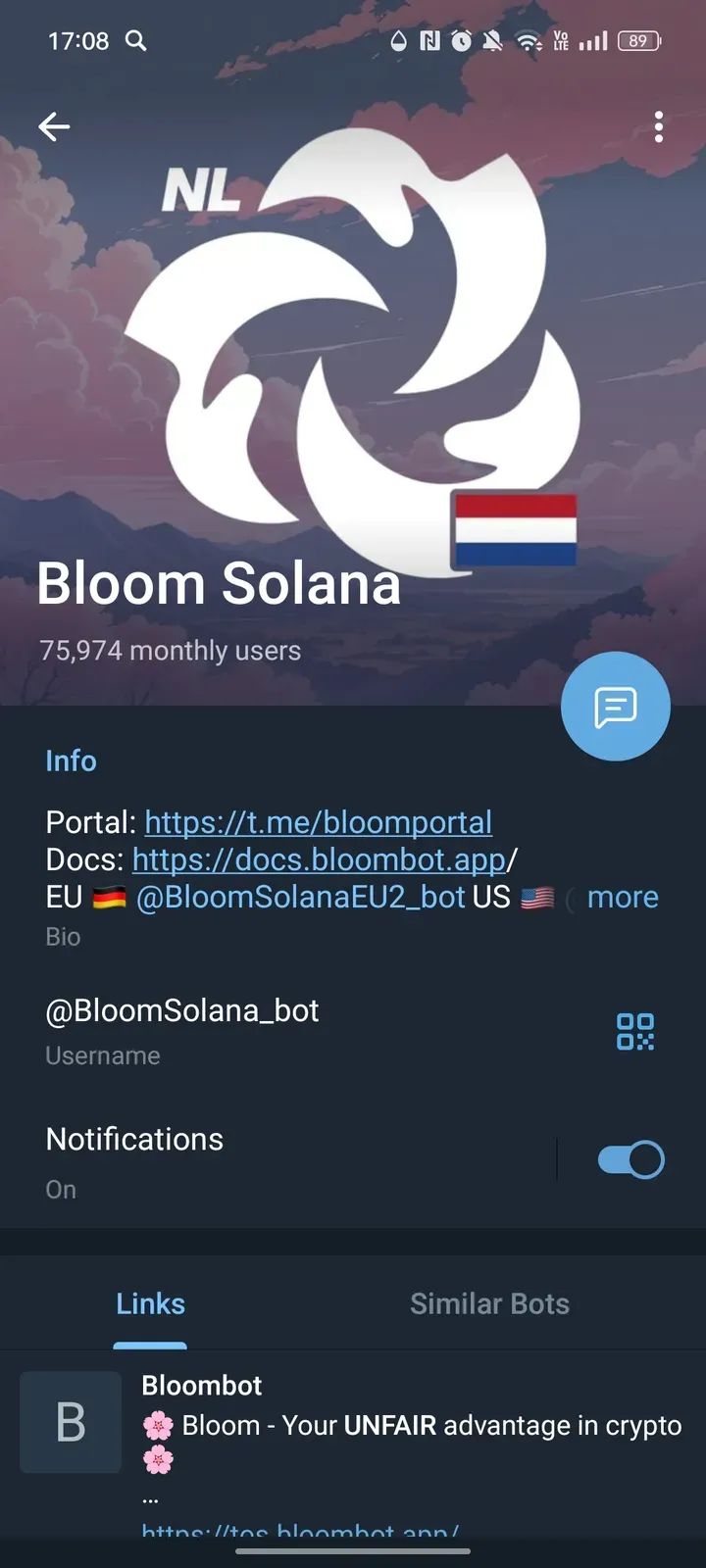Switch to the Links tab

[150, 1304]
